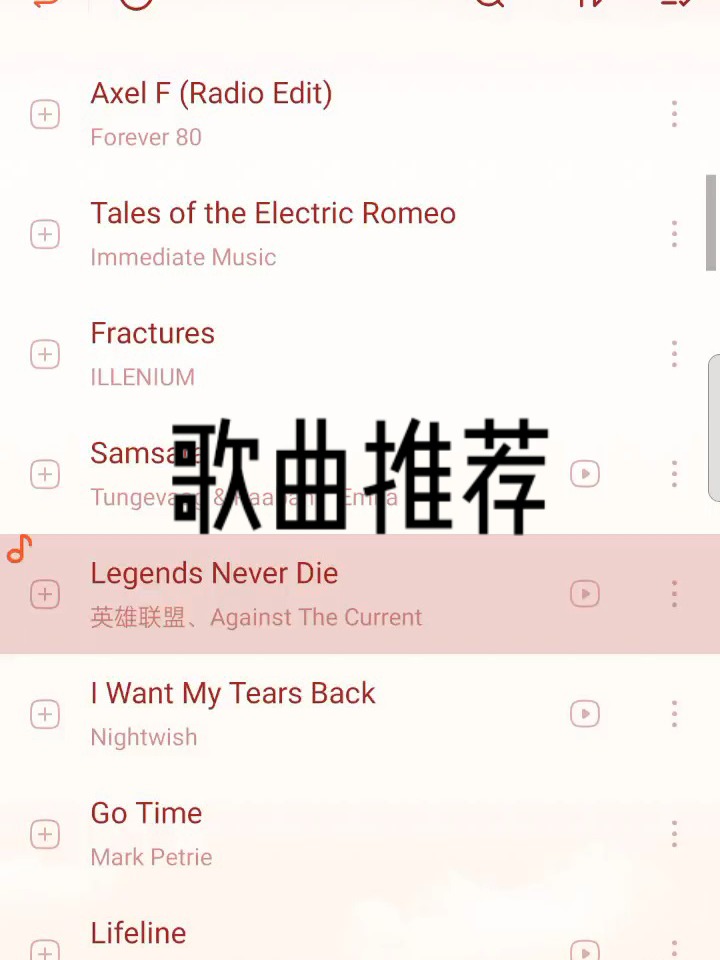Open more options for Legends Never Die
This screenshot has width=720, height=960.
pos(674,594)
